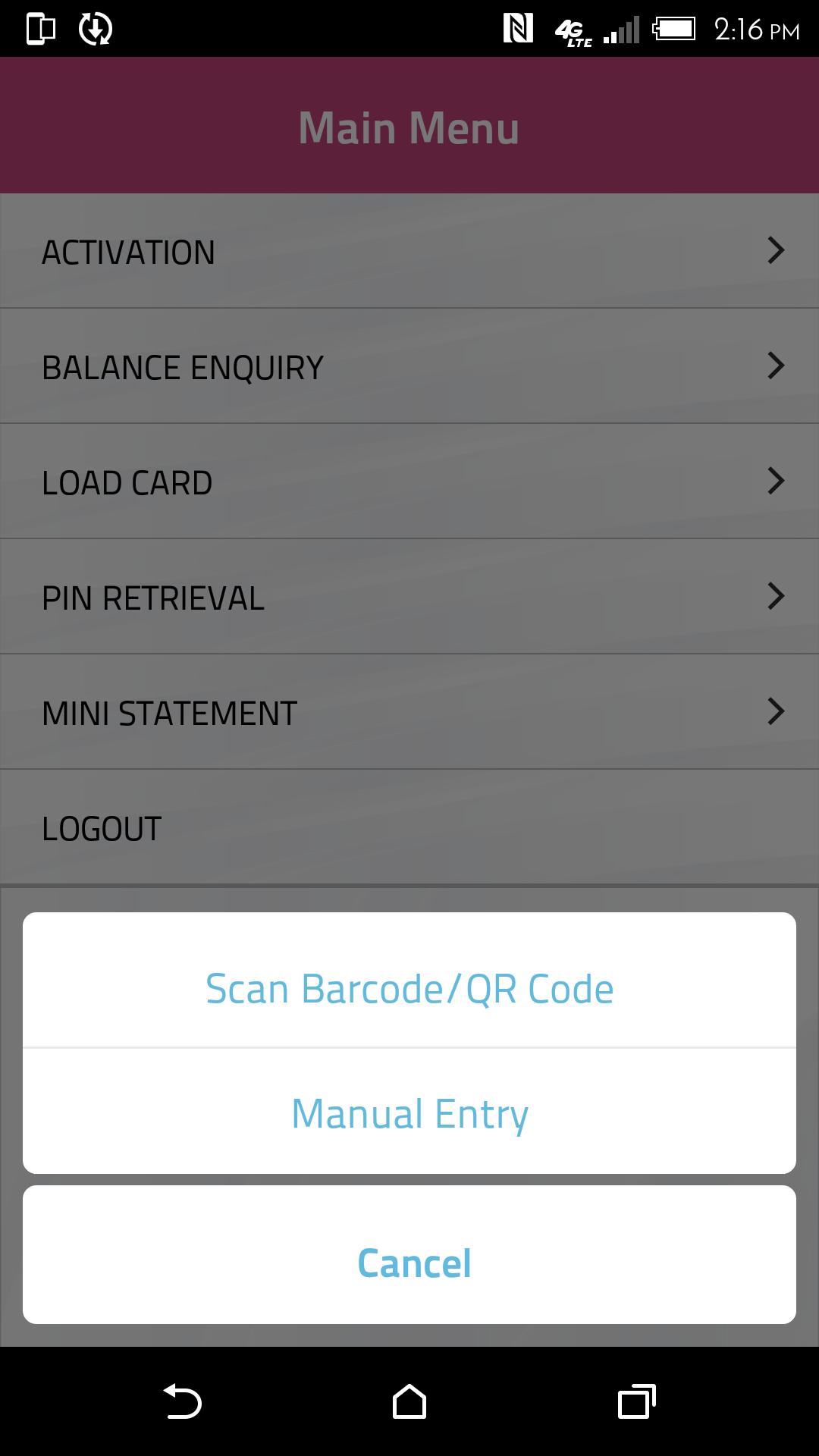View the Mini Statement
Viewport: 819px width, 1456px height.
pyautogui.click(x=409, y=713)
